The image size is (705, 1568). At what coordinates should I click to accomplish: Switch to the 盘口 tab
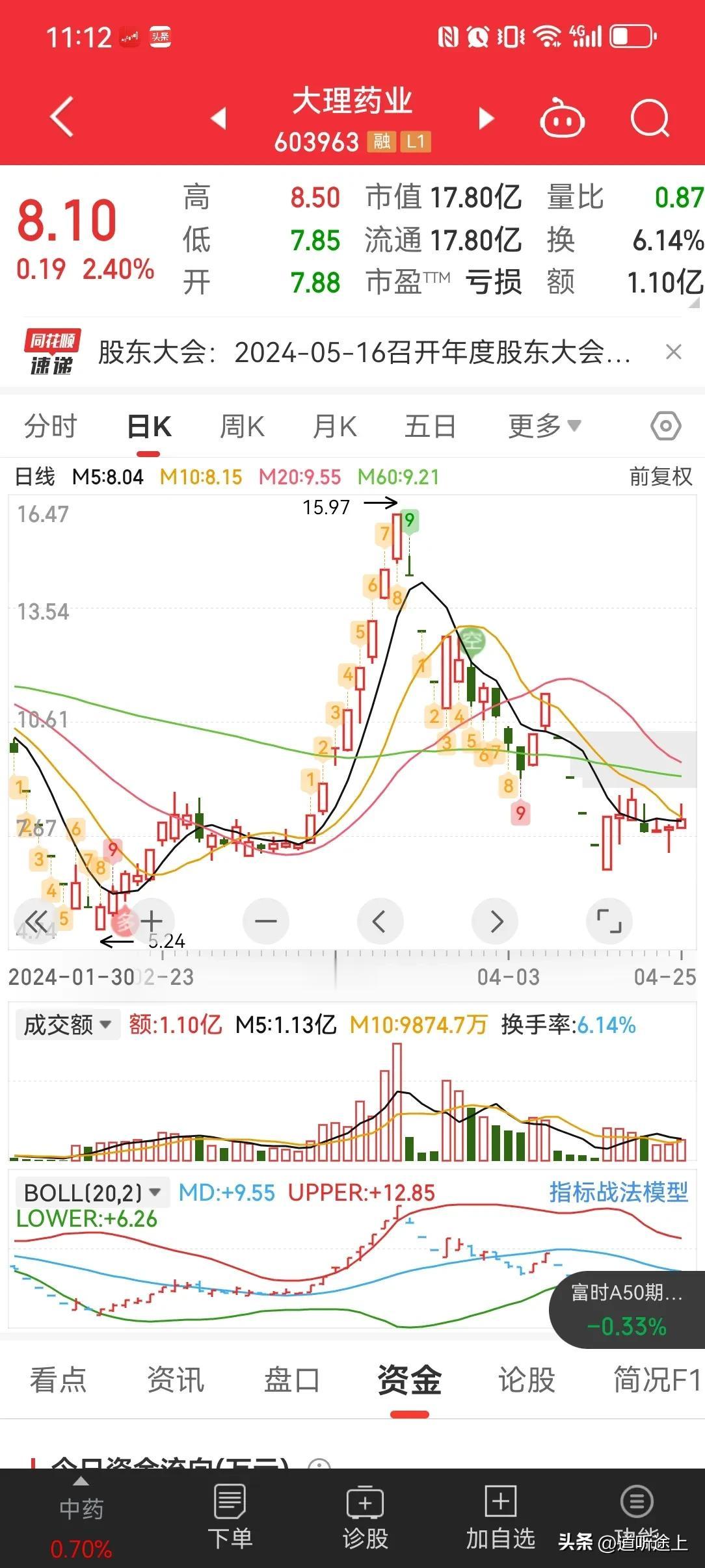click(292, 1379)
